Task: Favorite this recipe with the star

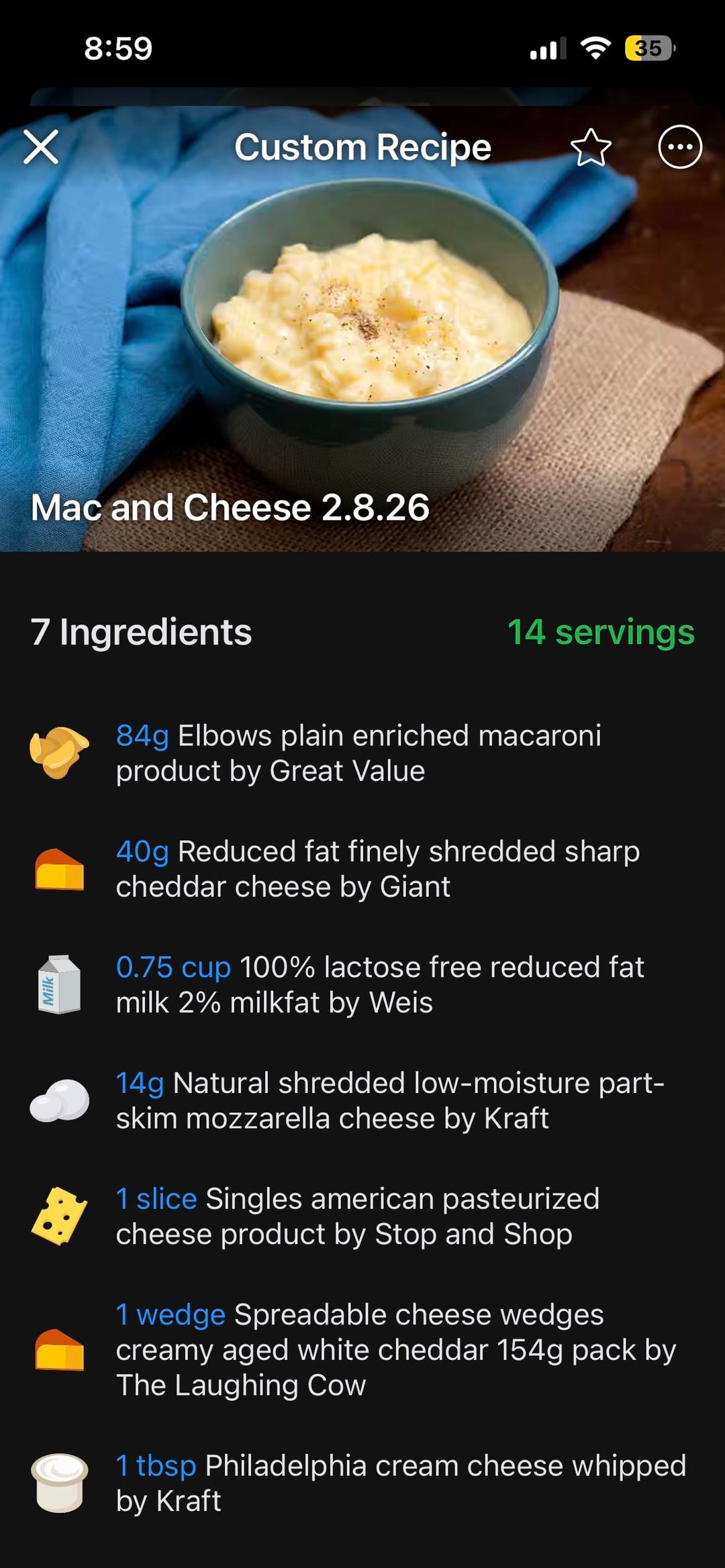Action: 591,148
